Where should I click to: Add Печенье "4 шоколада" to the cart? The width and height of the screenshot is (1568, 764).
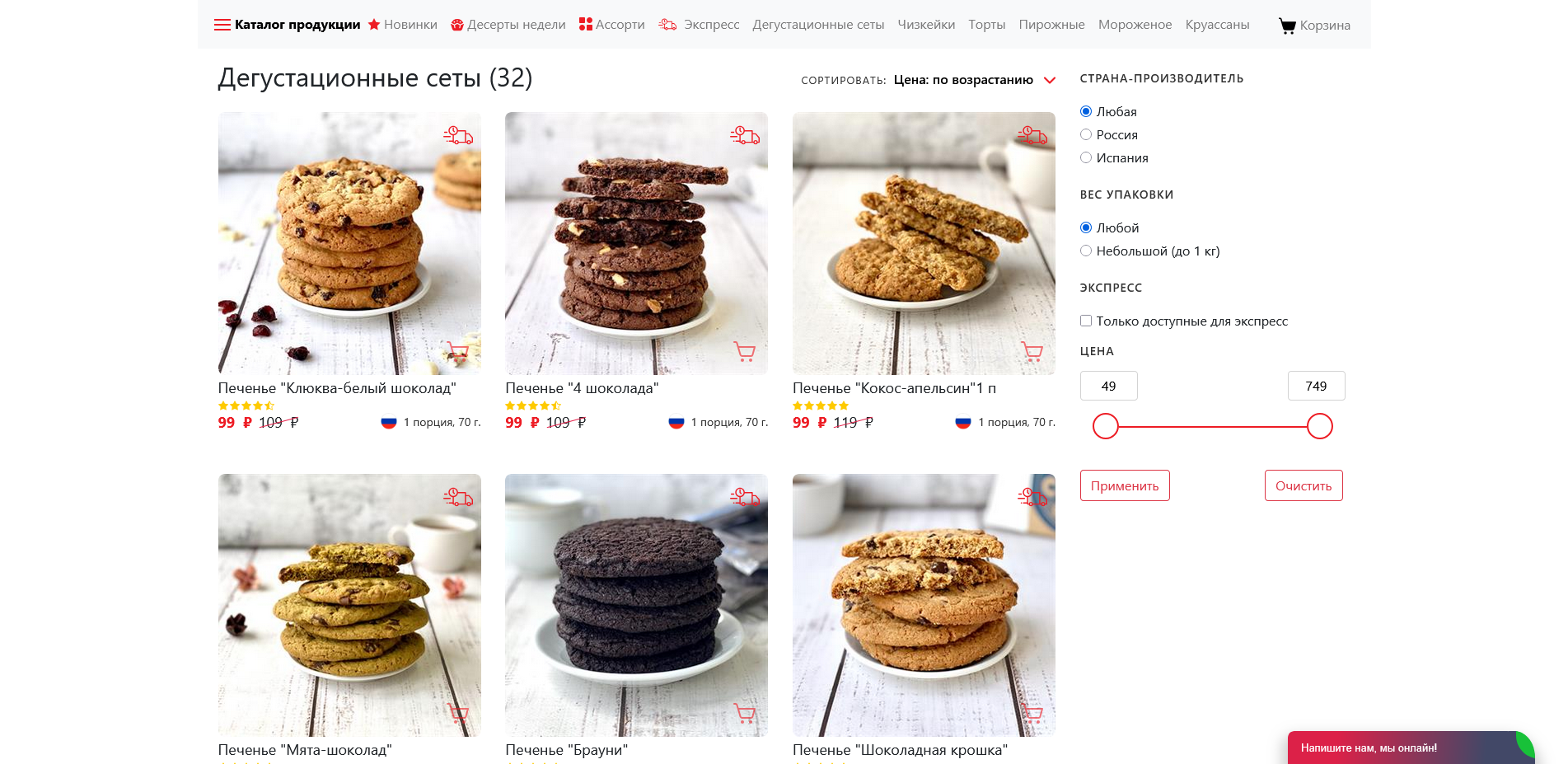point(744,352)
